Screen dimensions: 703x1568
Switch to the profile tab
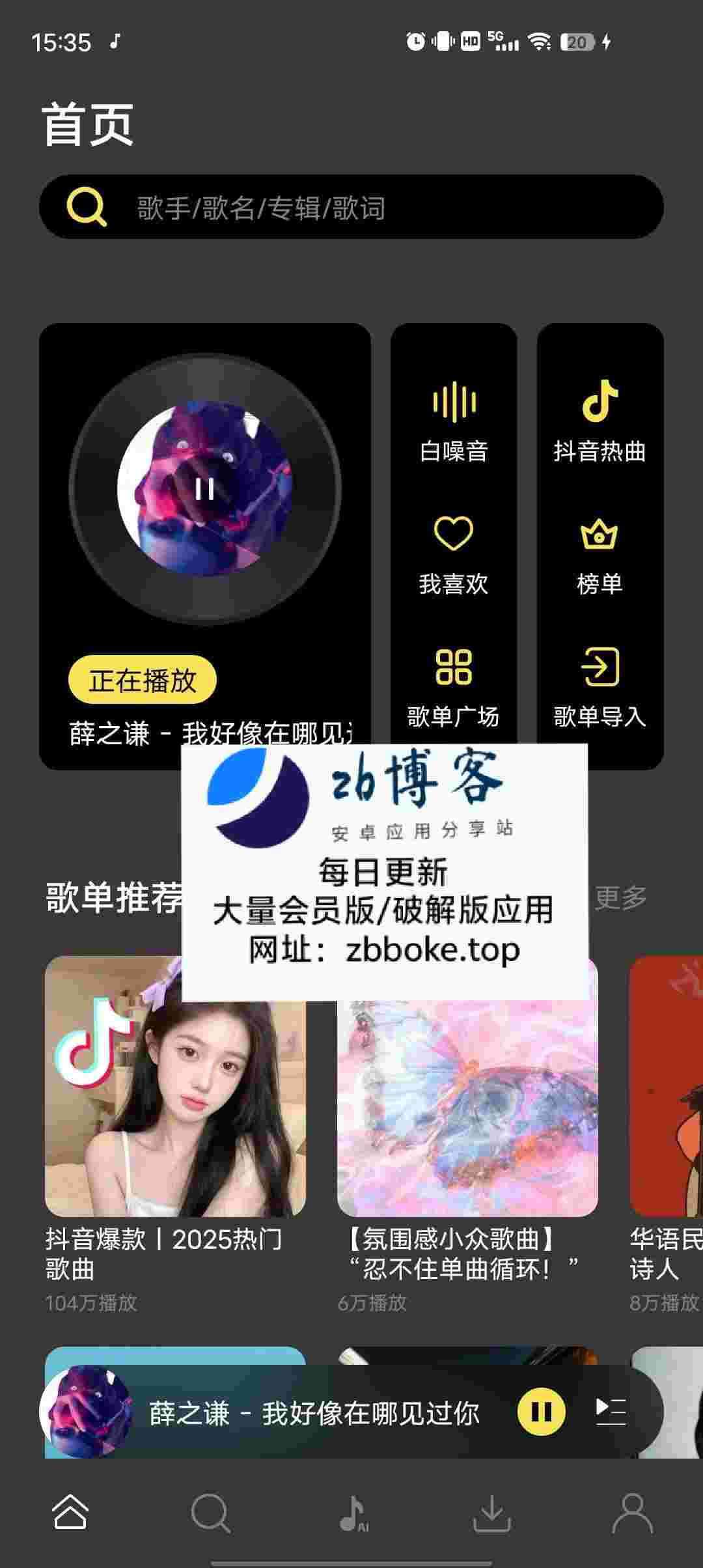(x=632, y=1513)
